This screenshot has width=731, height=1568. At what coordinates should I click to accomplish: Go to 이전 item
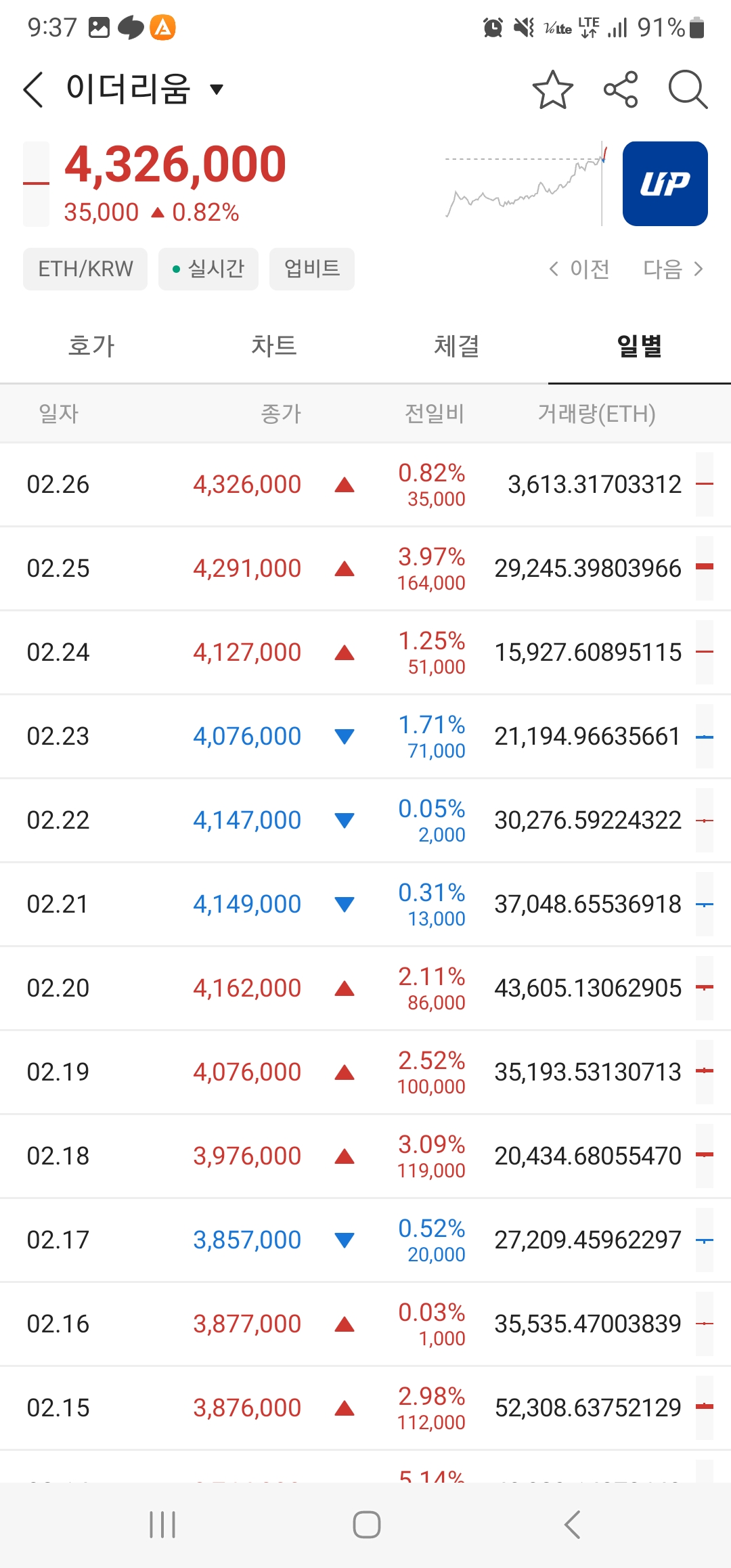[x=580, y=269]
